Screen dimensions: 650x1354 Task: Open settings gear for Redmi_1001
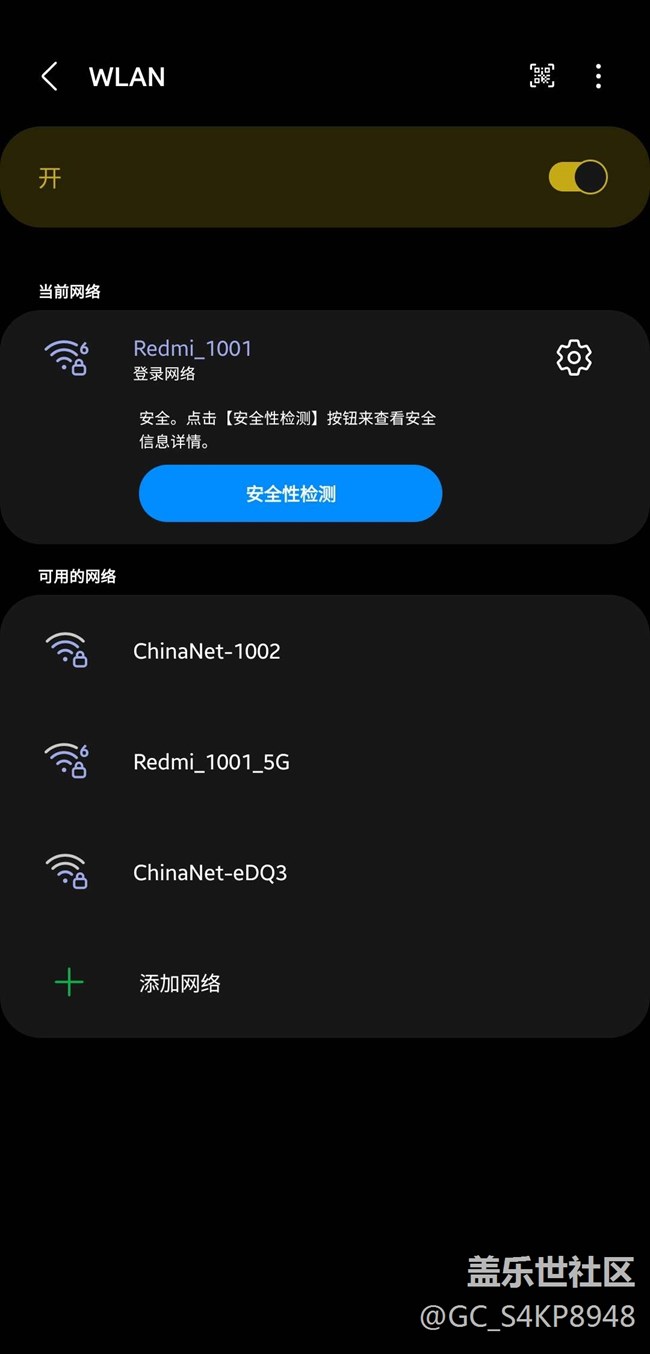(574, 358)
